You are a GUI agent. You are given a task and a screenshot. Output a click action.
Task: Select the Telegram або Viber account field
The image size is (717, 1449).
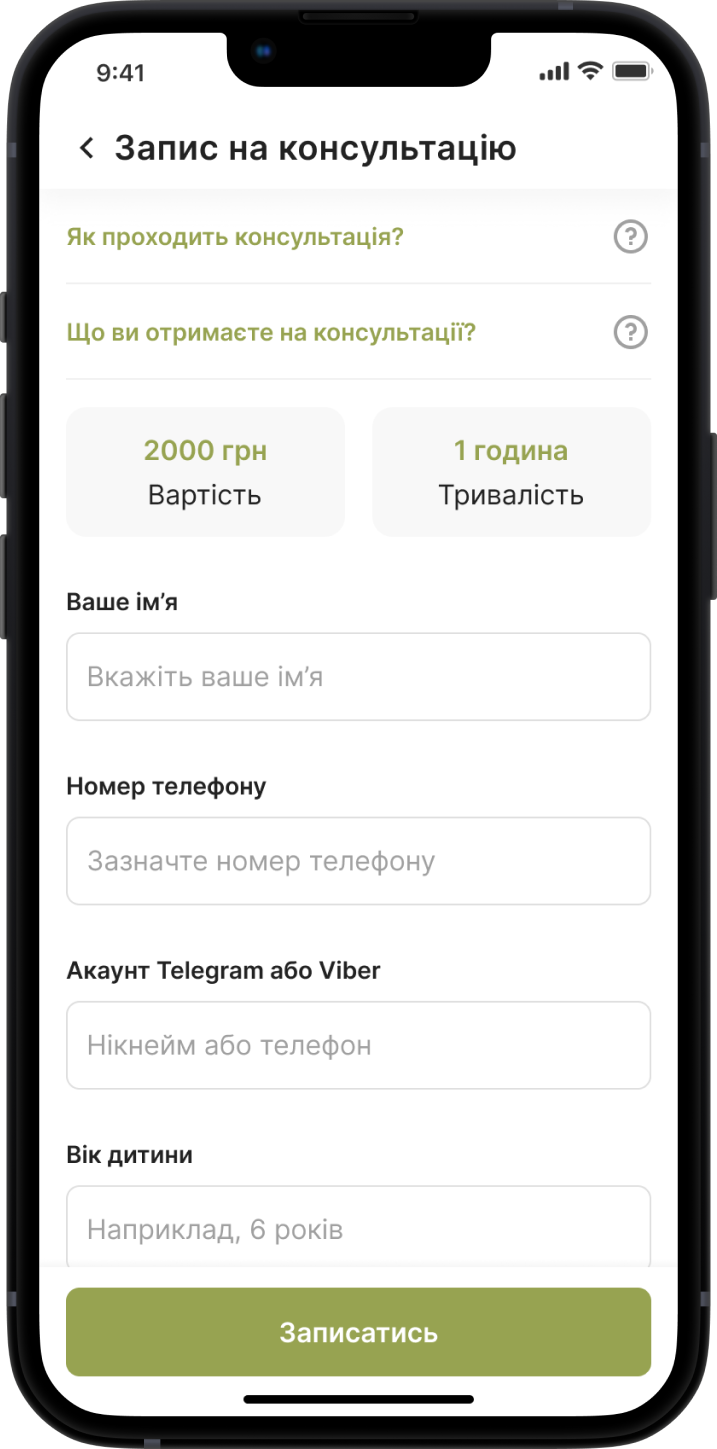pos(358,1045)
